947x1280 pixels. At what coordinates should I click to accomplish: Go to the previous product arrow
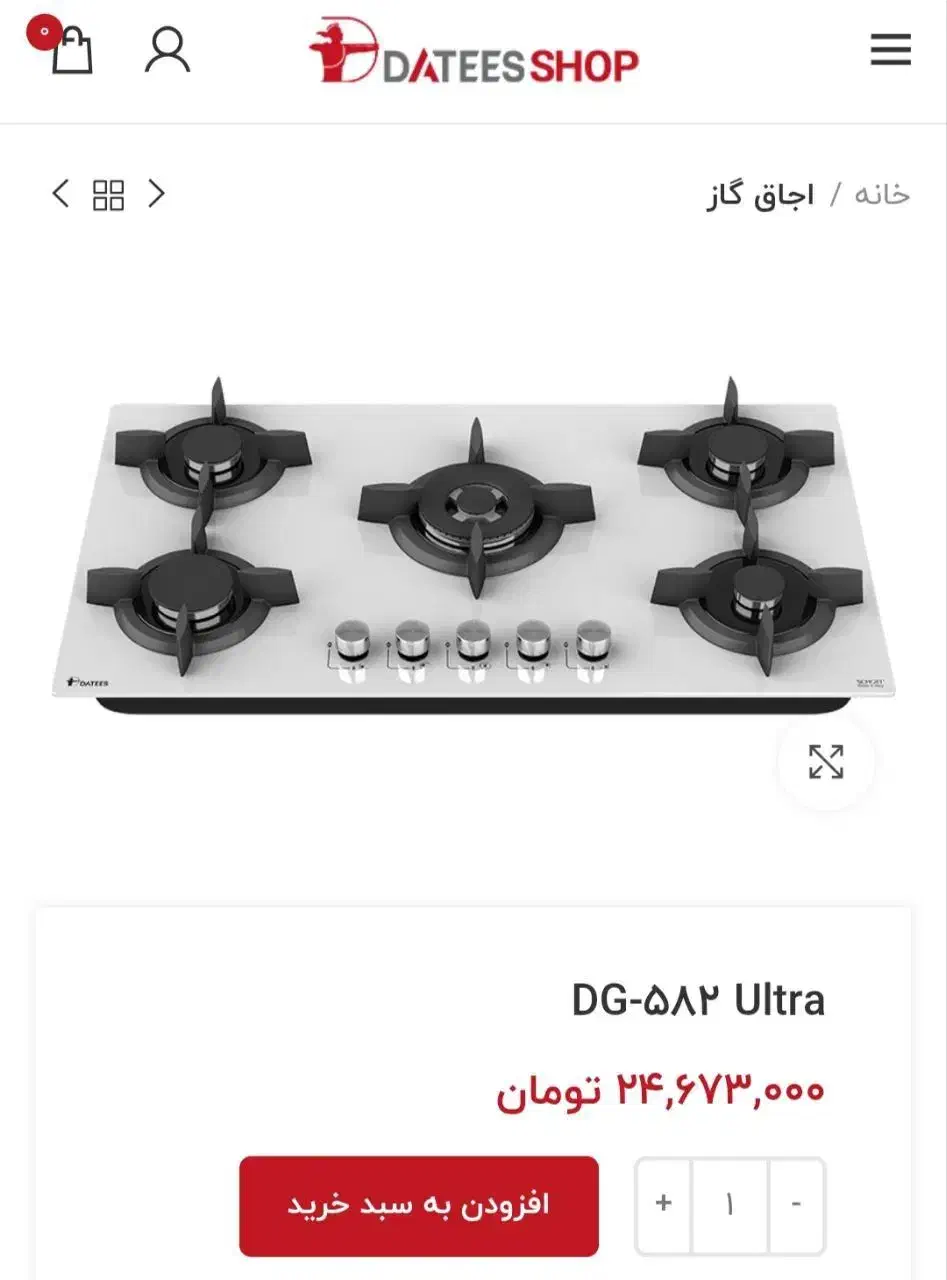tap(61, 194)
